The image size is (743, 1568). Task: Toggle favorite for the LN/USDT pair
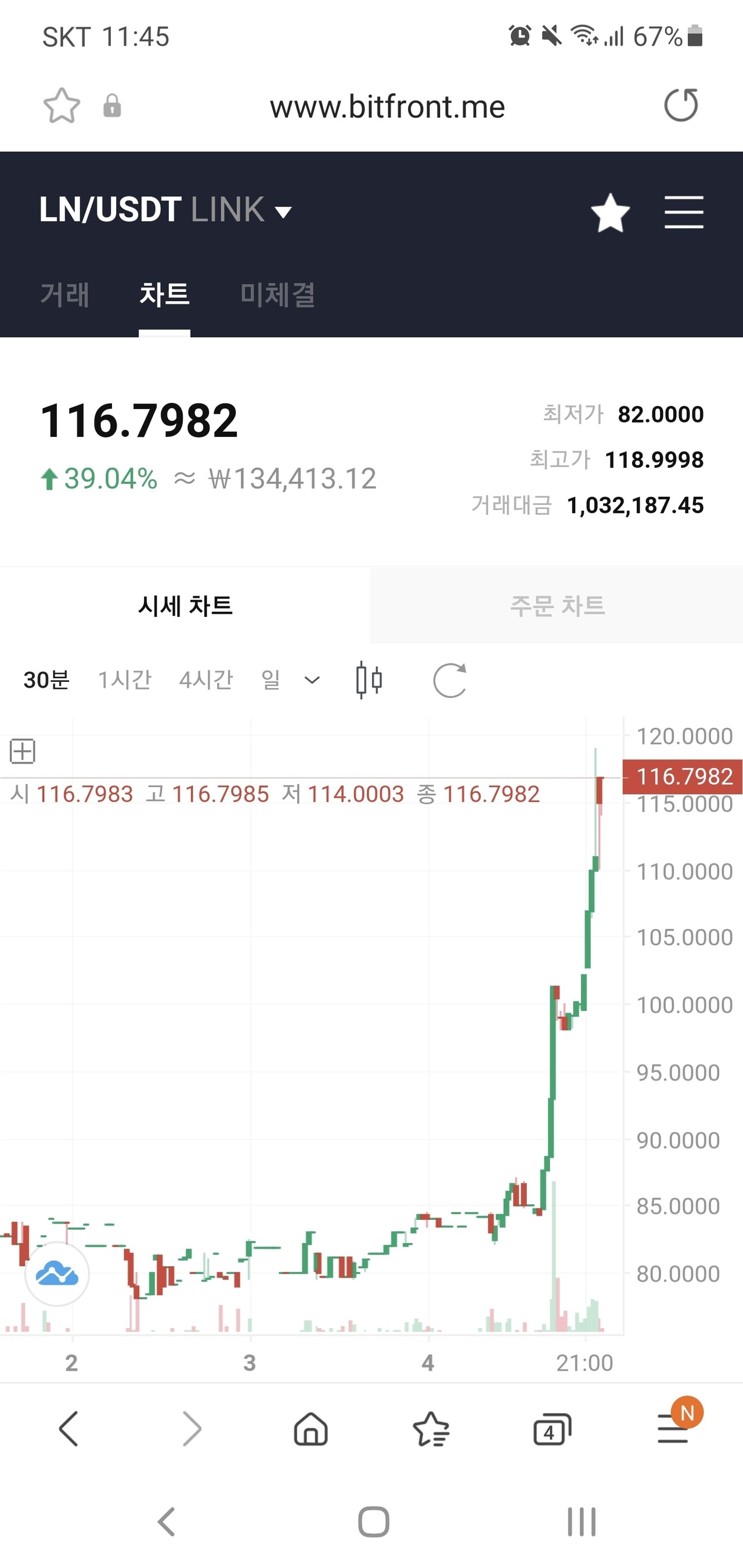point(609,212)
